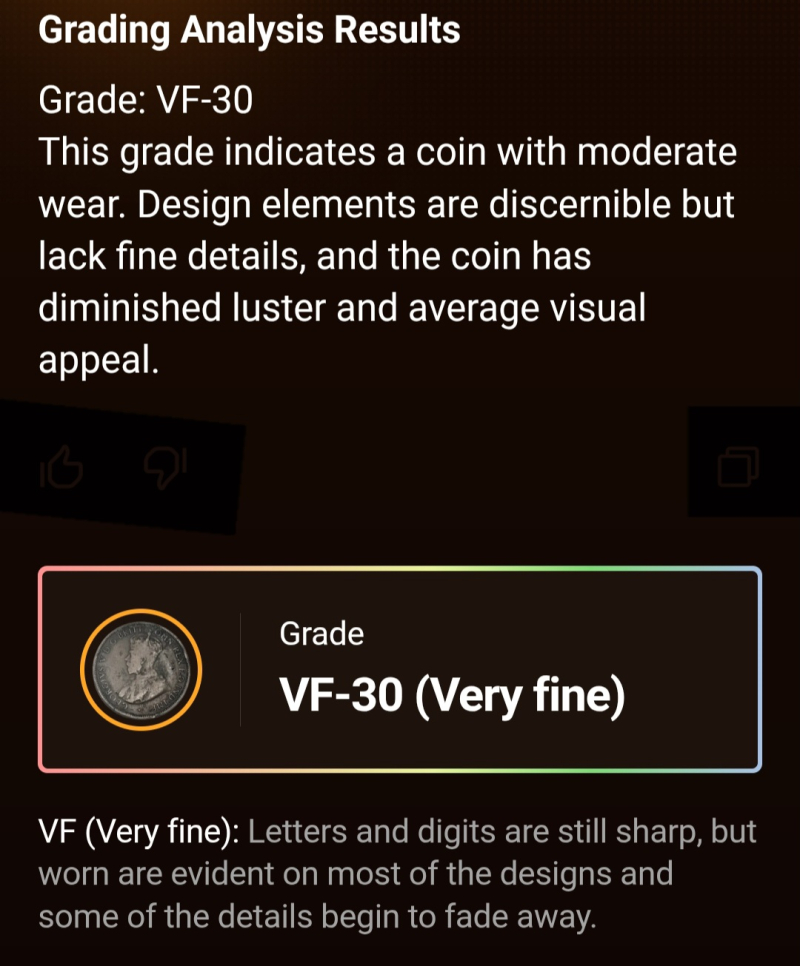Dislike the grading analysis result
800x966 pixels.
(x=166, y=466)
